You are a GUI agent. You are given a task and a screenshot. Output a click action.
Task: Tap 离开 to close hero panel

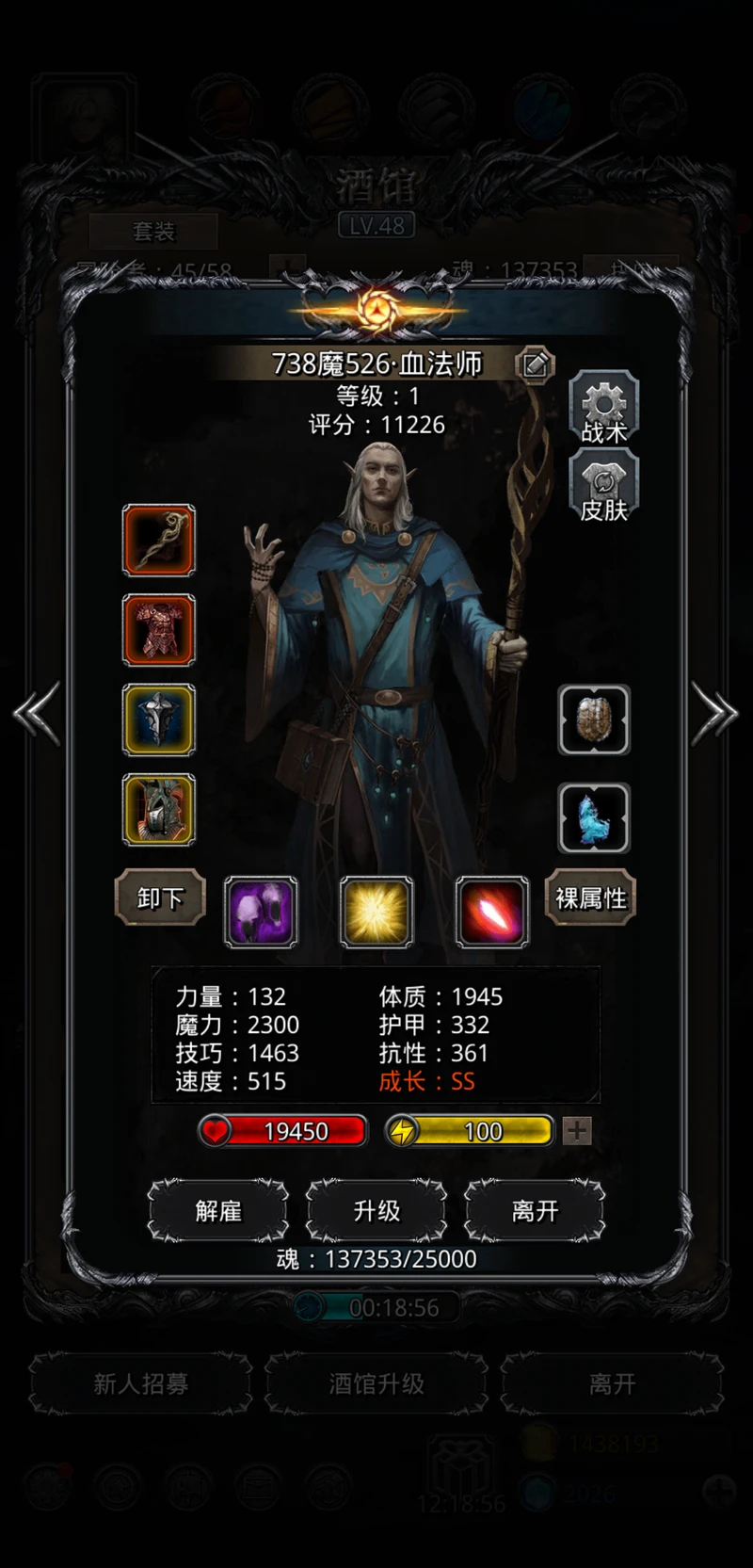[535, 1211]
